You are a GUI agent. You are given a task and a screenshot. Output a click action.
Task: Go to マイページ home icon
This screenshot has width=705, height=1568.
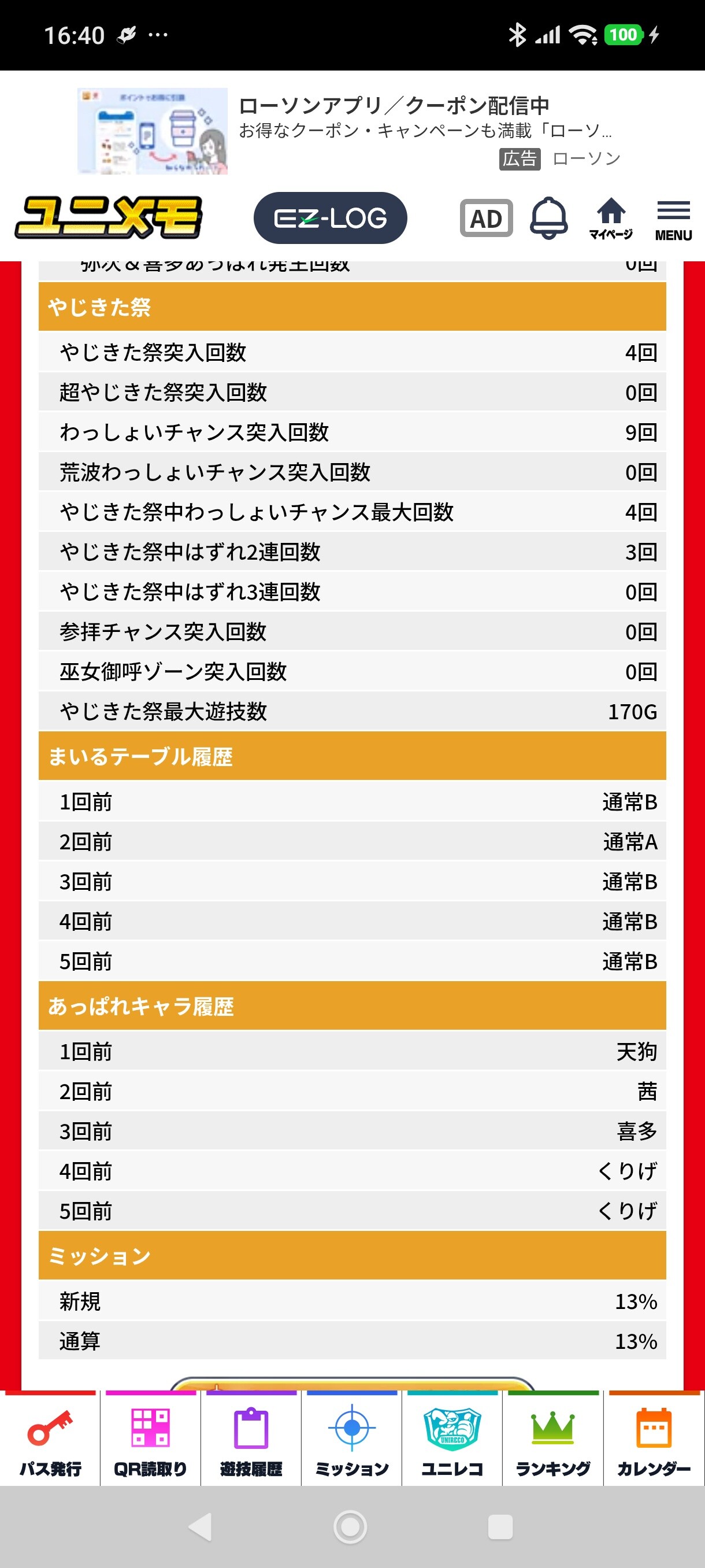pyautogui.click(x=611, y=218)
